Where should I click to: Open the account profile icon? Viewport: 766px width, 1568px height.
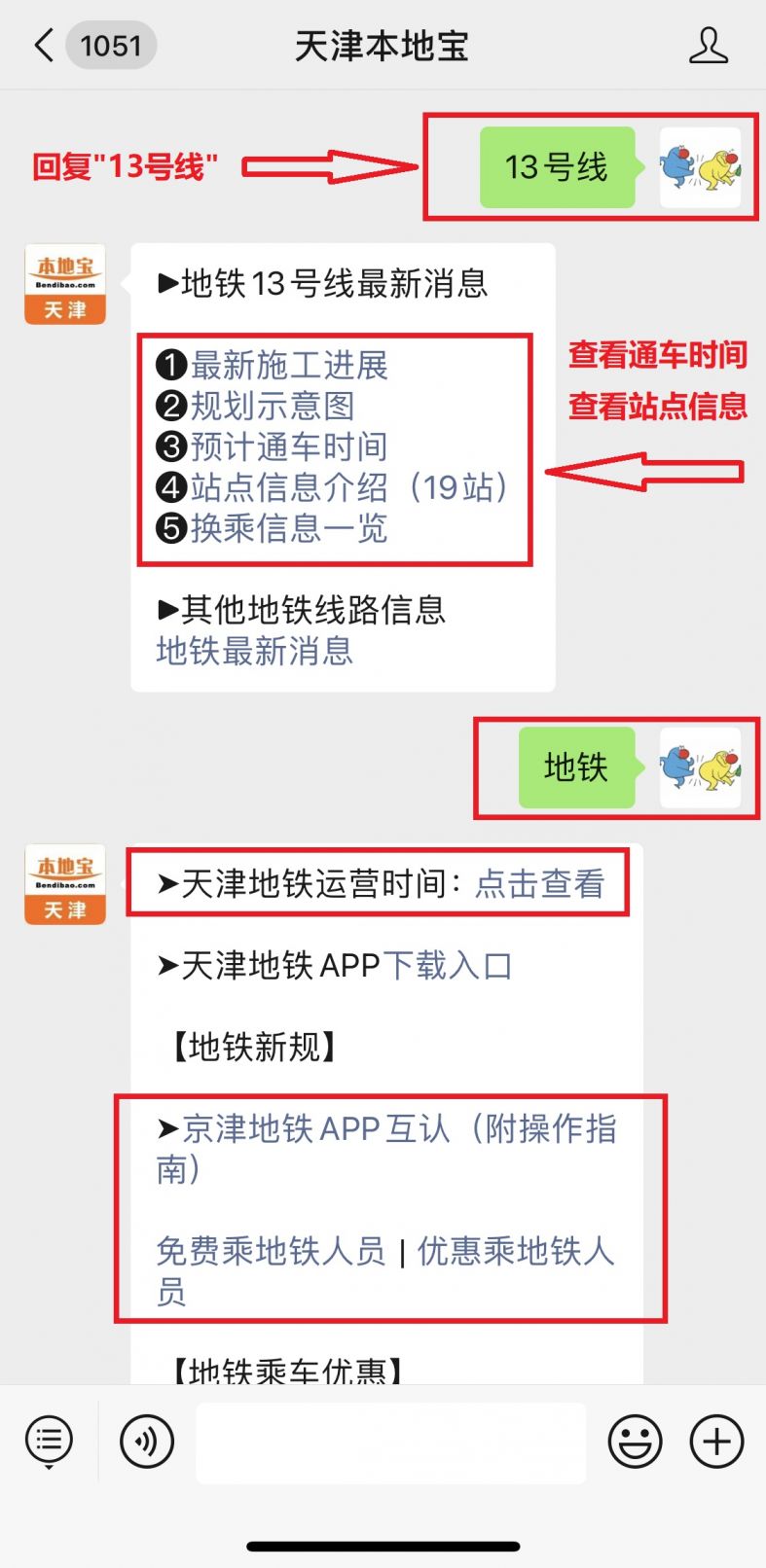[708, 46]
